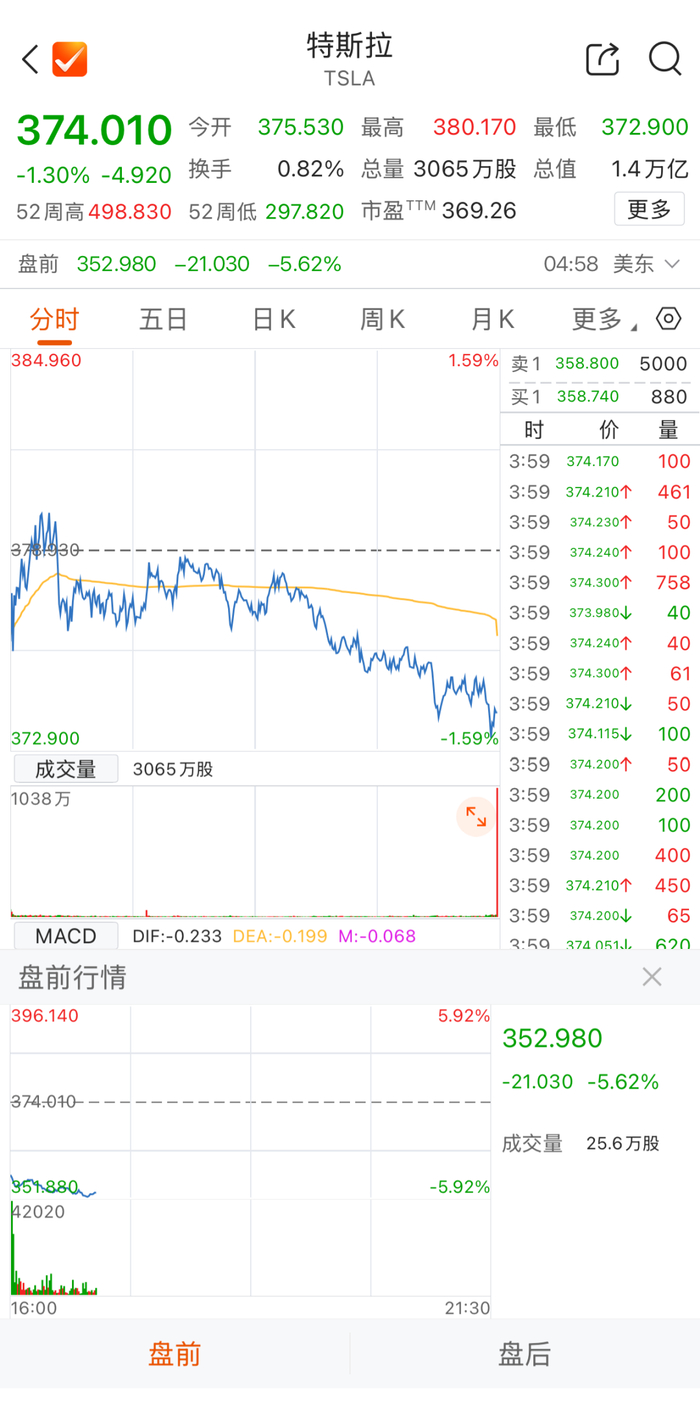The height and width of the screenshot is (1415, 700).
Task: Switch to the 日K chart tab
Action: tap(273, 319)
